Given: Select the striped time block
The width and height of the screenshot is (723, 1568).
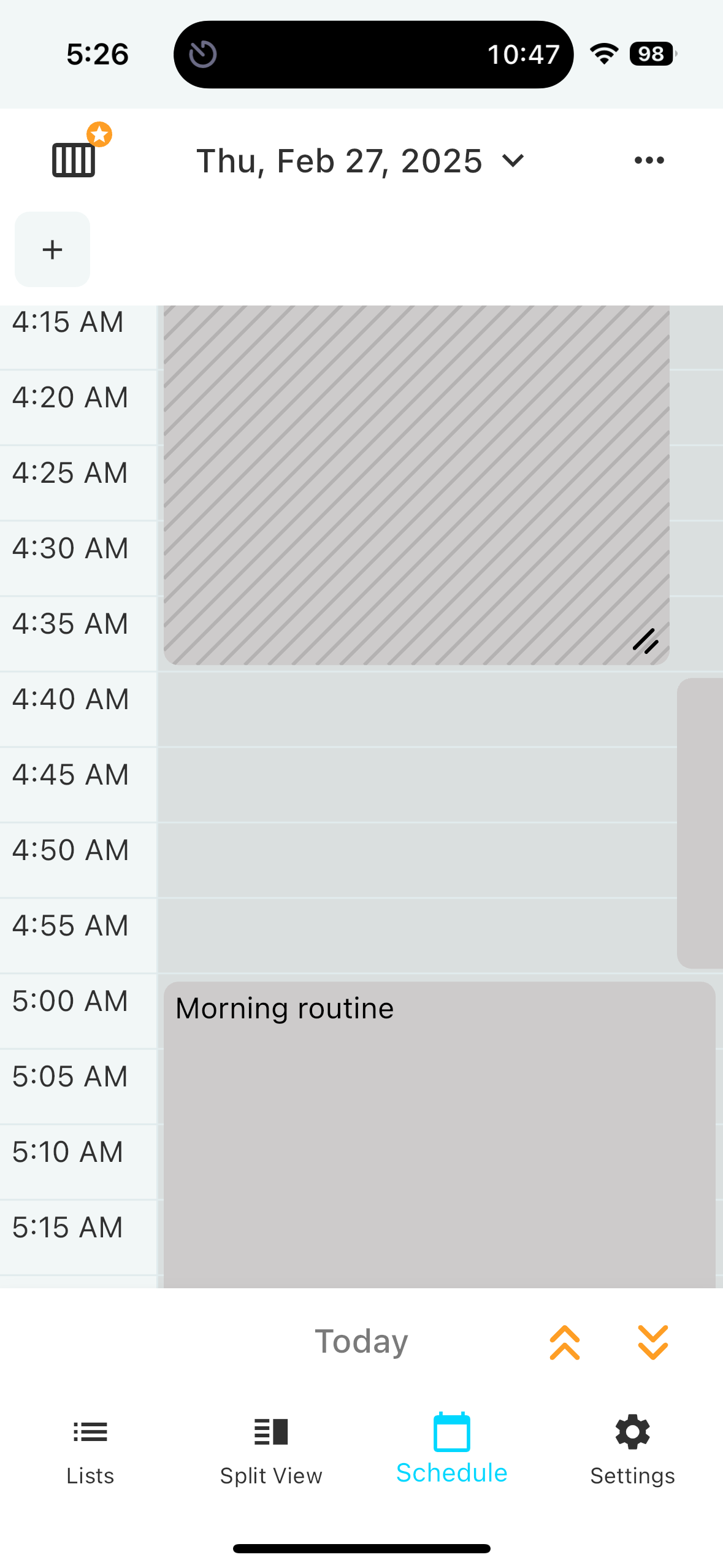Looking at the screenshot, I should click(x=416, y=485).
